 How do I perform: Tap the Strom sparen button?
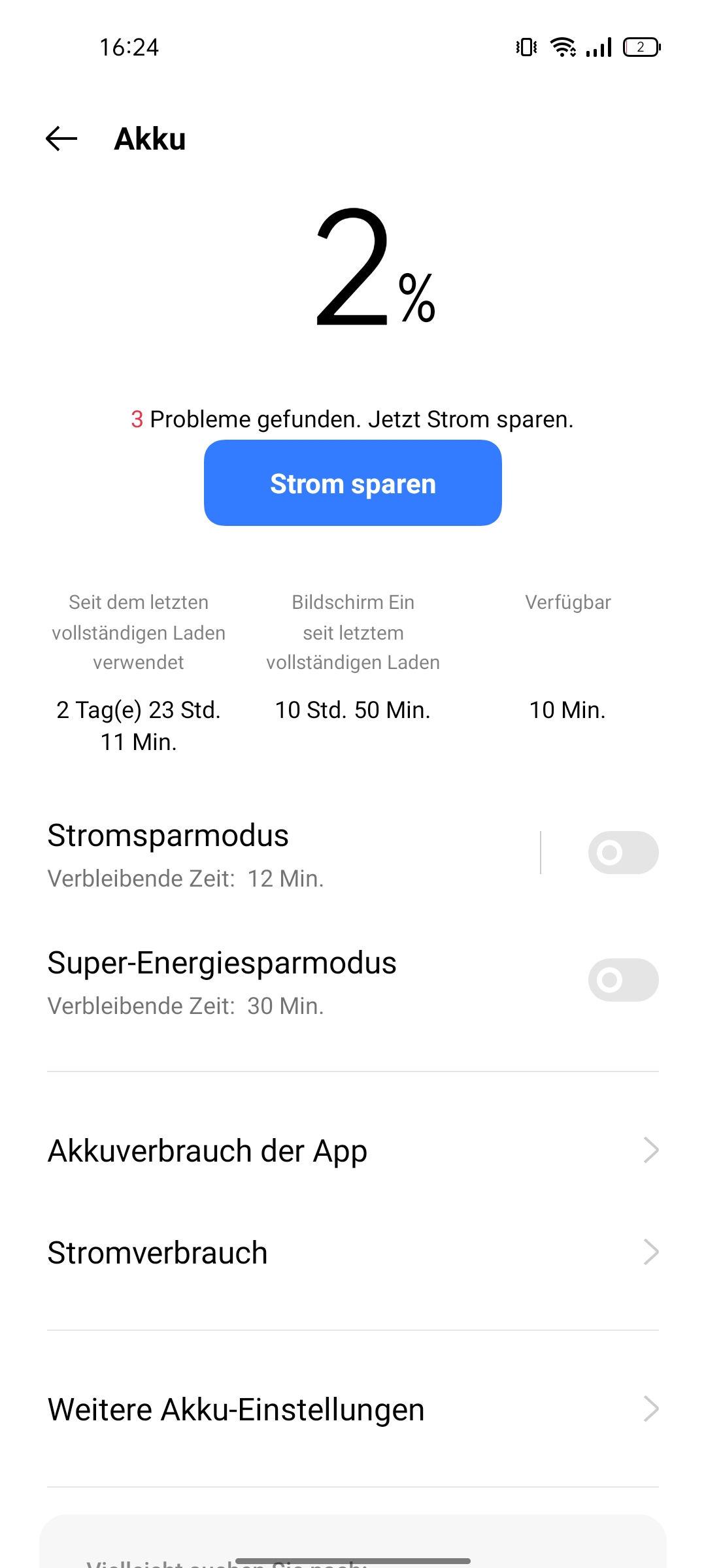click(353, 483)
